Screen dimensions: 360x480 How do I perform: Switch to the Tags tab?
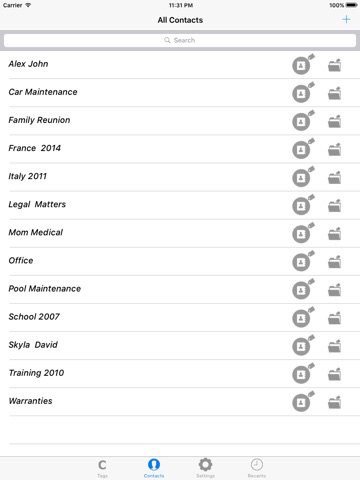[102, 468]
